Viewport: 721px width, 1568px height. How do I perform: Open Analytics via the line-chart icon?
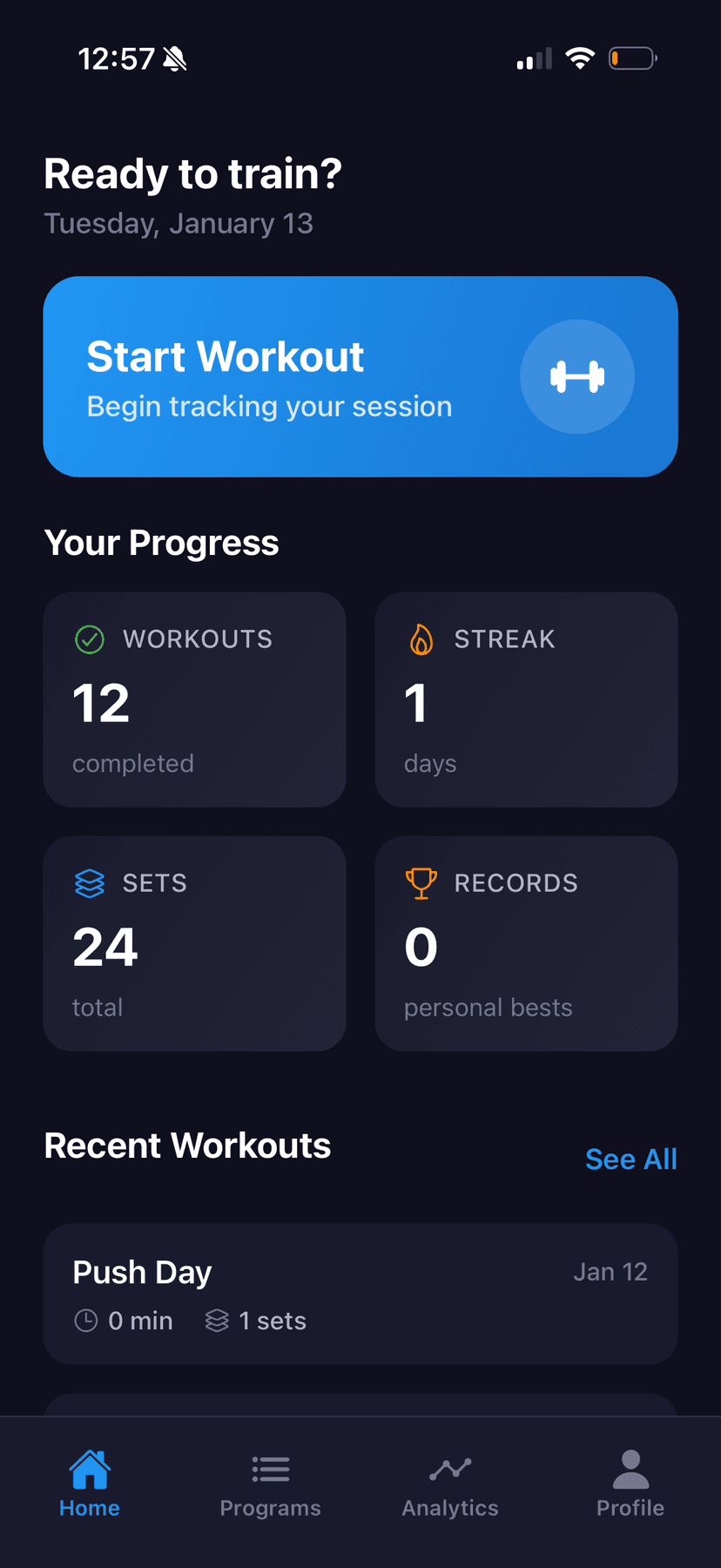pos(449,1469)
